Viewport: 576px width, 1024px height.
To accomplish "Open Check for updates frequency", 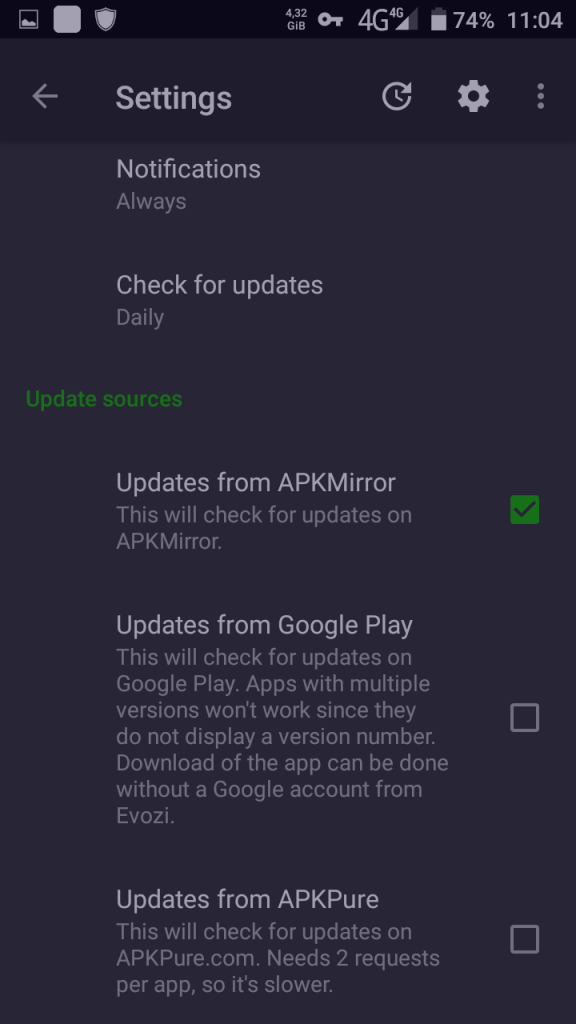I will tap(288, 300).
